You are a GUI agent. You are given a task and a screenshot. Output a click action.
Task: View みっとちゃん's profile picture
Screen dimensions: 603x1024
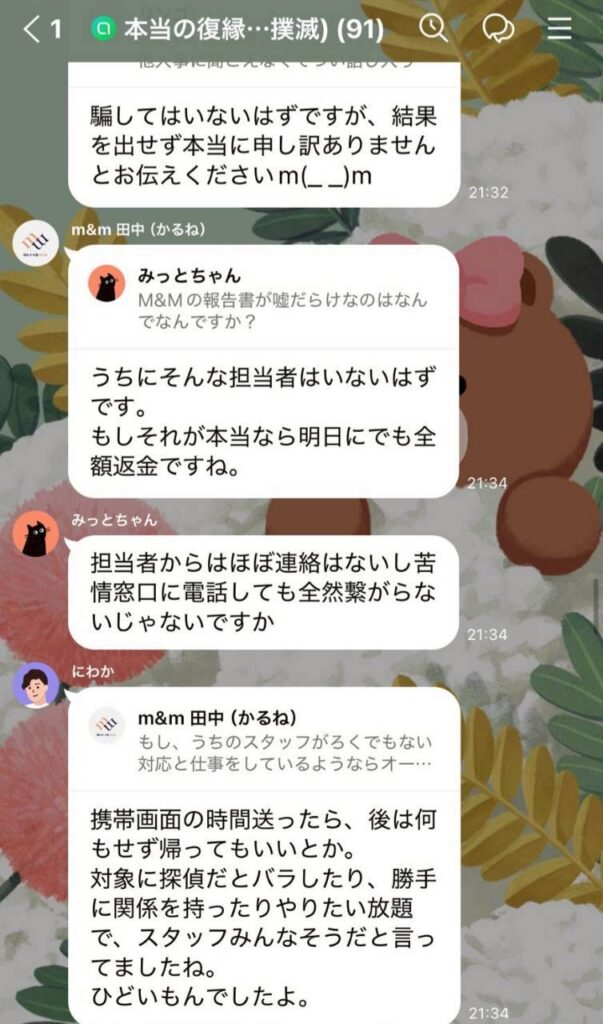(35, 535)
